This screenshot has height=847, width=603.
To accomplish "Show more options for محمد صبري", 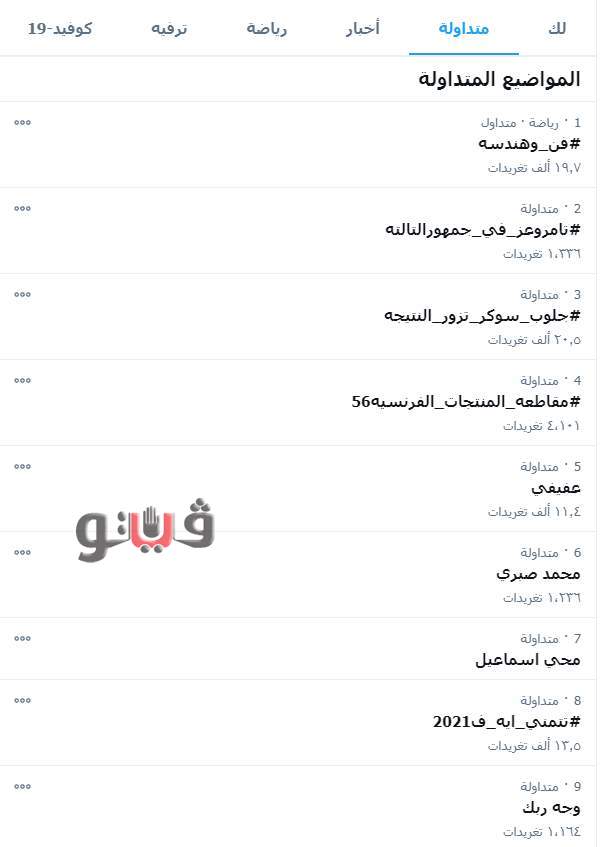I will 23,552.
